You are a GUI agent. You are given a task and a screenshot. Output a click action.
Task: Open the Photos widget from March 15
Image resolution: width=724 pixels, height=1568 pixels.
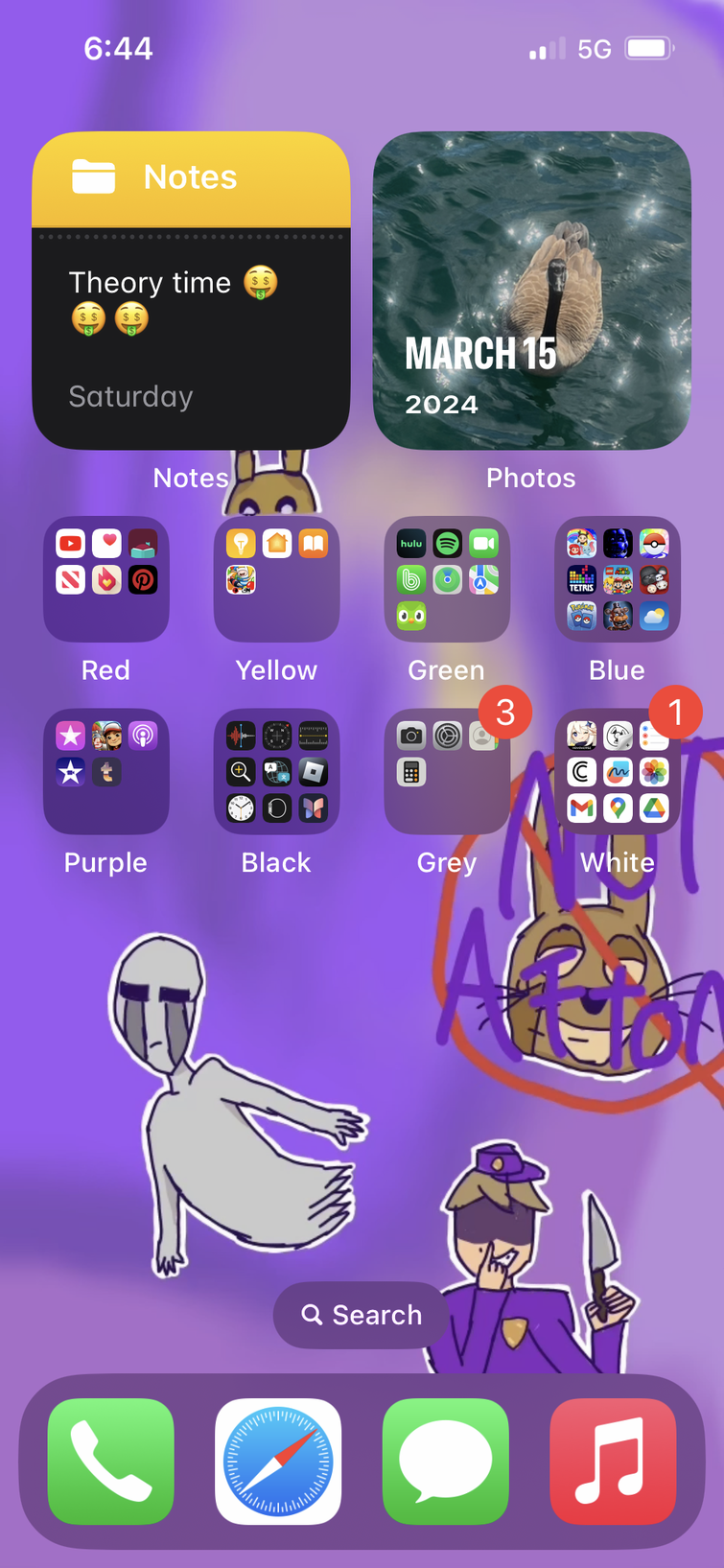coord(531,290)
